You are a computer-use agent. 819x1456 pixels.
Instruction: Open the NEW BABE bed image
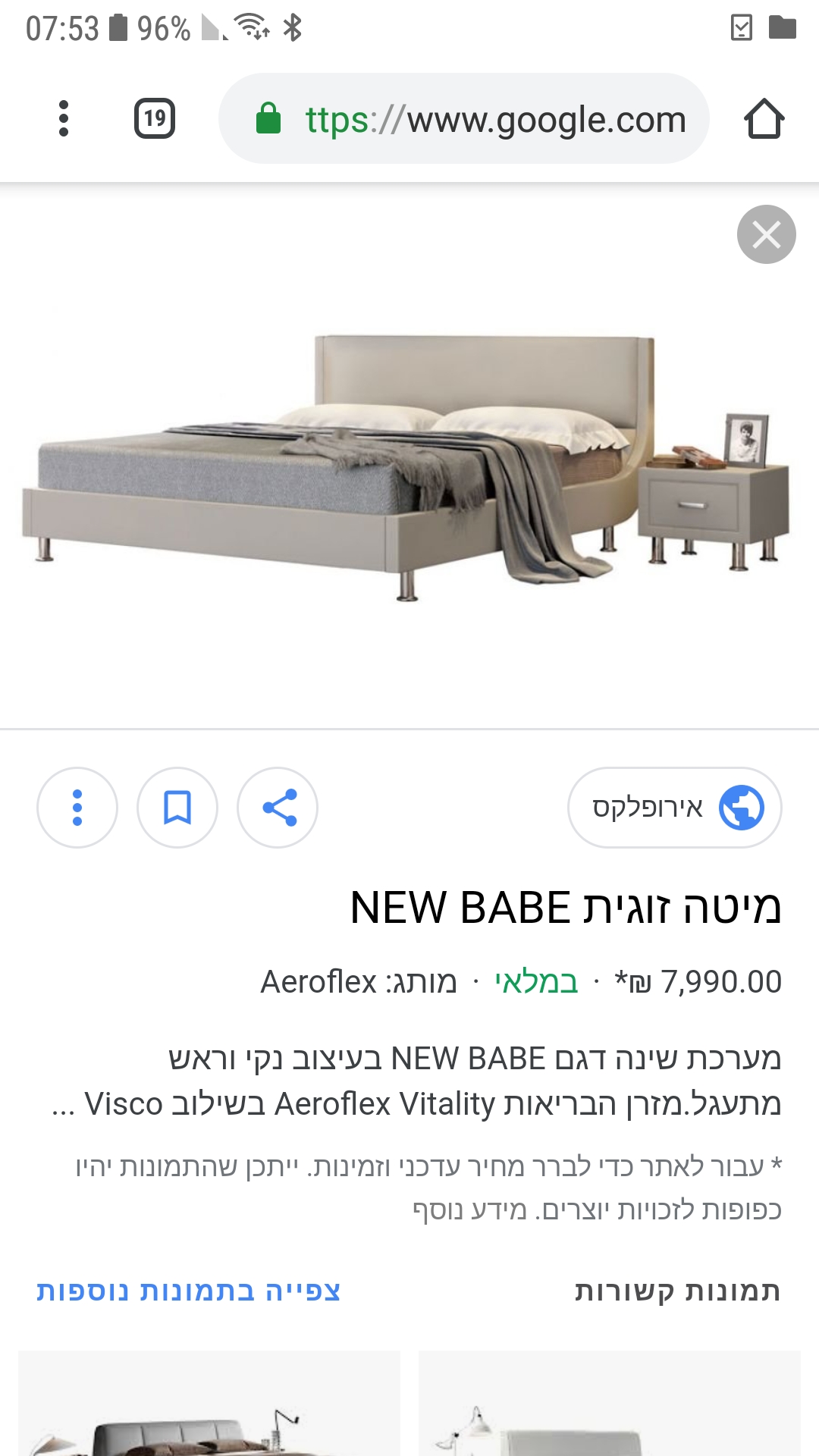[406, 466]
